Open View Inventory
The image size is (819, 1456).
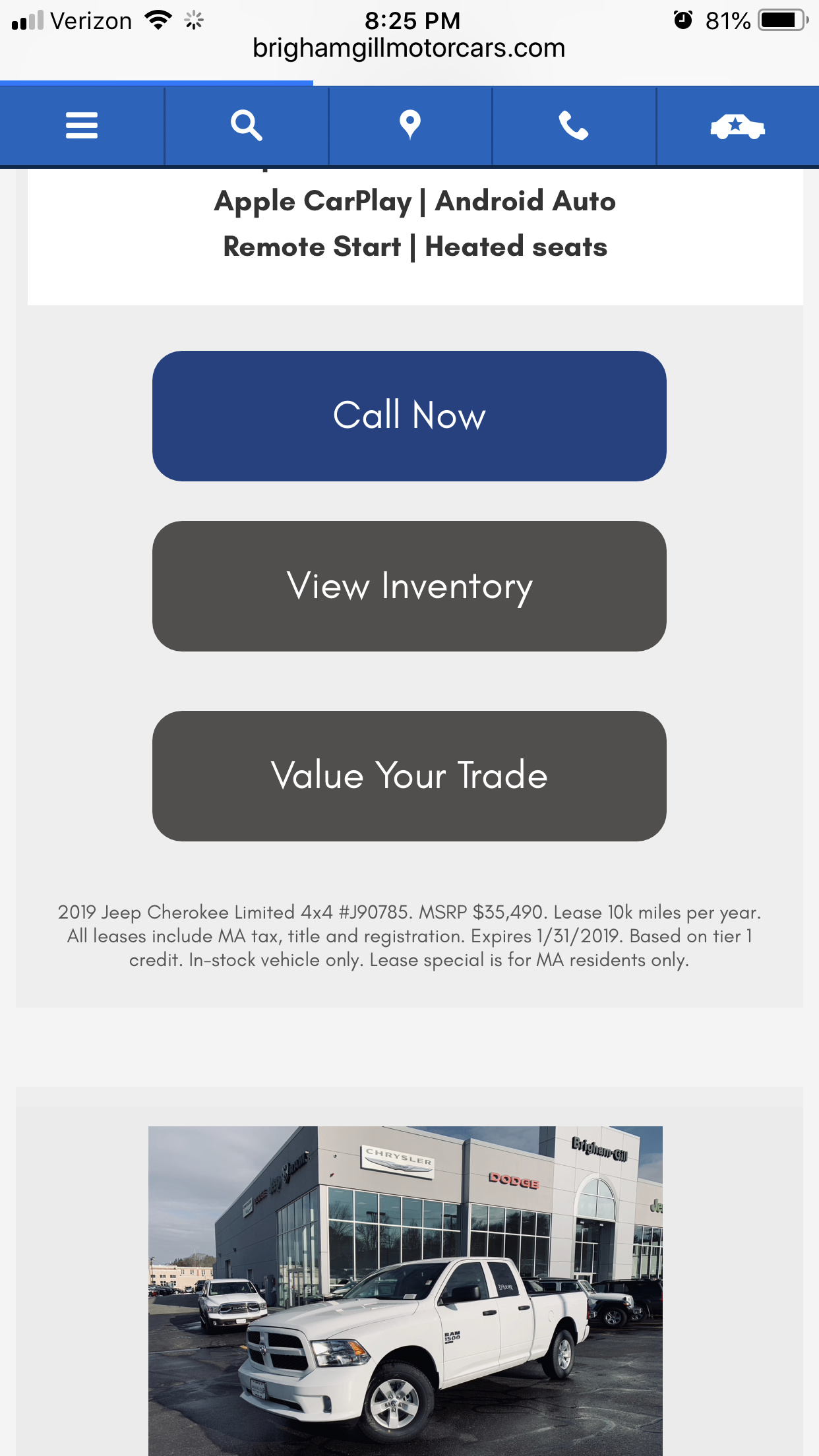pyautogui.click(x=409, y=586)
